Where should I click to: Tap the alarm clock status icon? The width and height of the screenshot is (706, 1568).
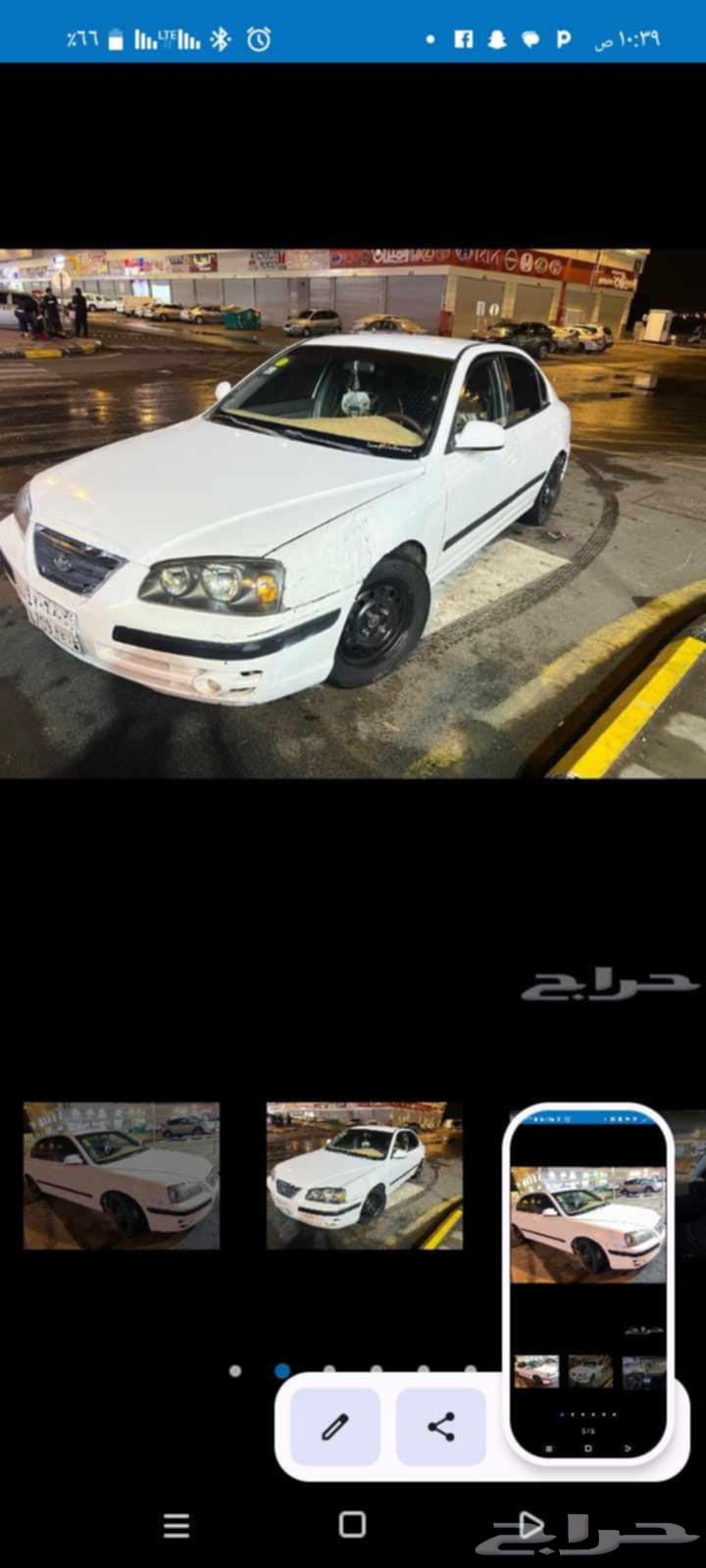pyautogui.click(x=259, y=39)
